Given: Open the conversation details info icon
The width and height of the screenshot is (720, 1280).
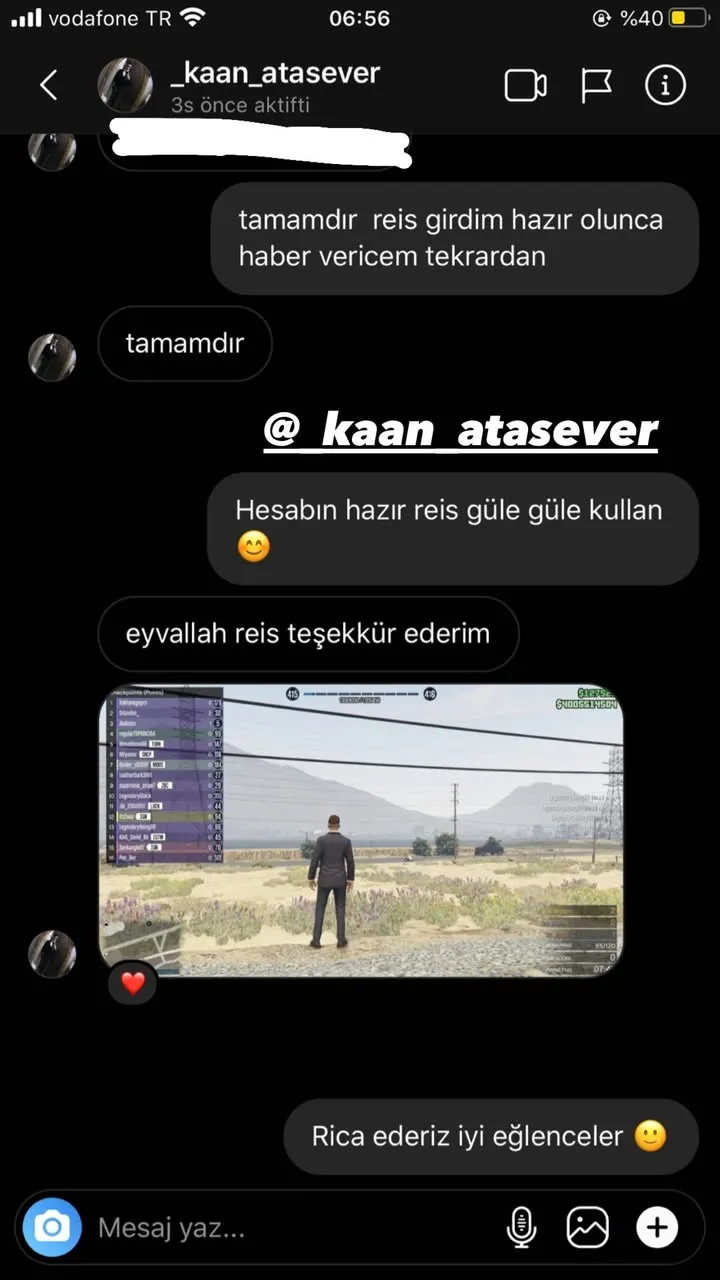Looking at the screenshot, I should click(664, 85).
